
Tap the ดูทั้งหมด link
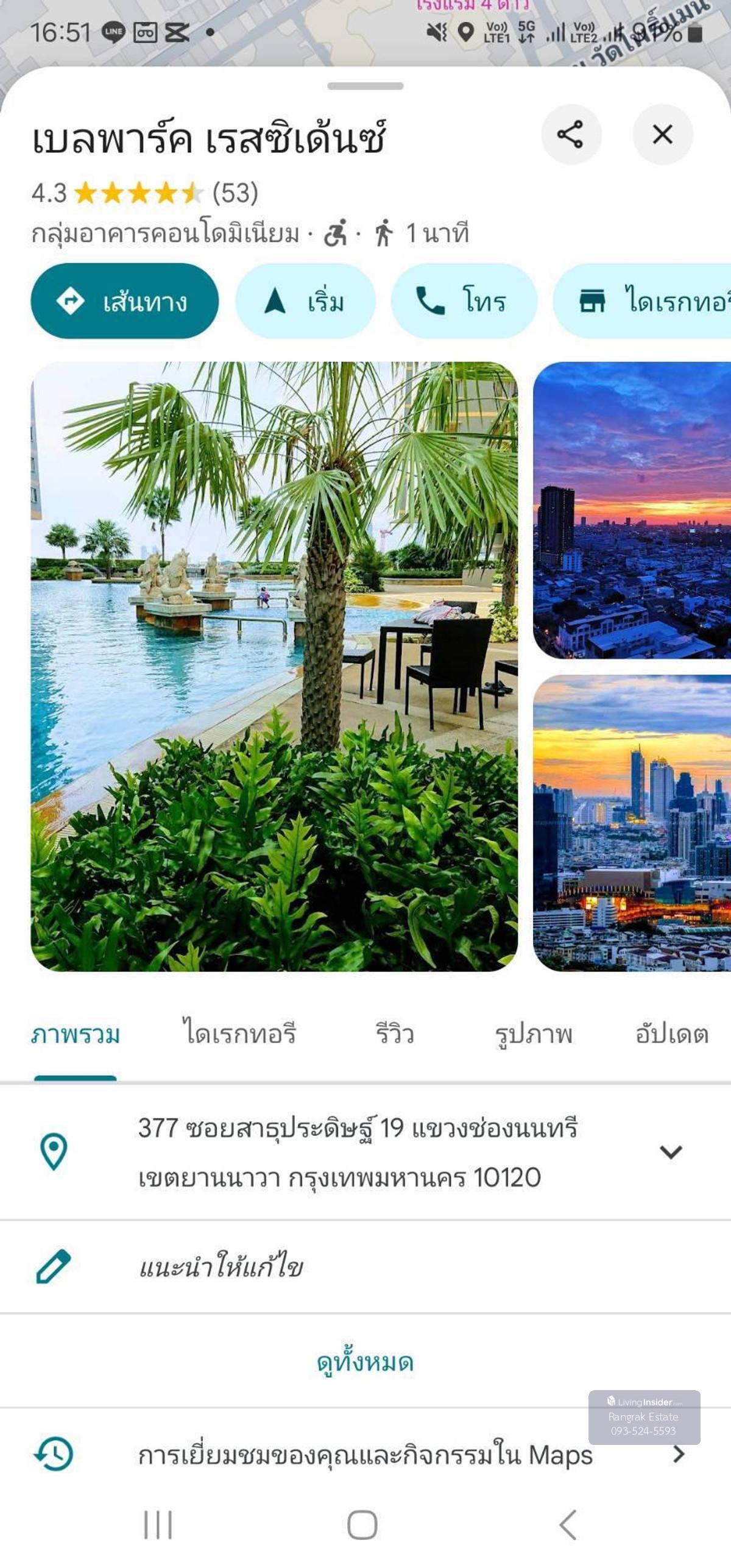(x=365, y=1362)
